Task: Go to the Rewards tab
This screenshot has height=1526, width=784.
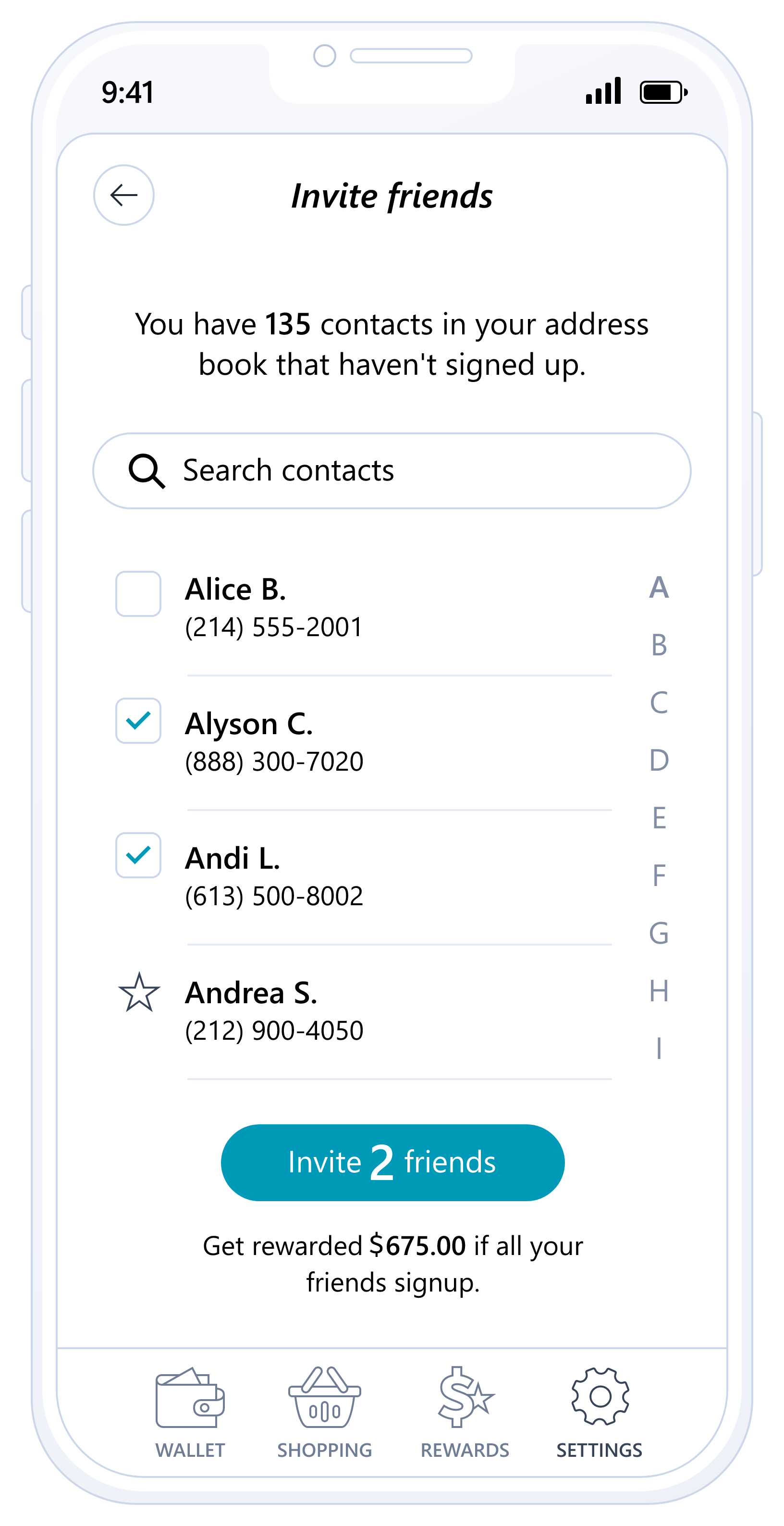Action: 465,1412
